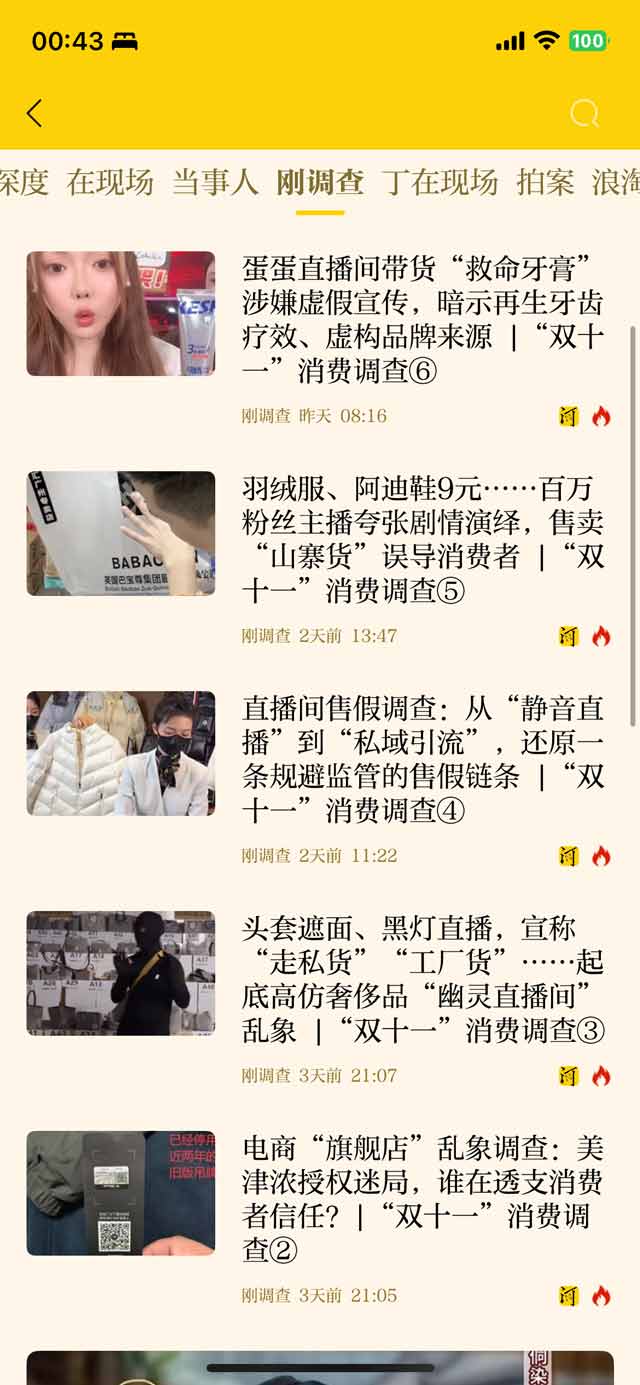
Task: View article on 头套遮面、黑灯直播
Action: click(x=422, y=980)
